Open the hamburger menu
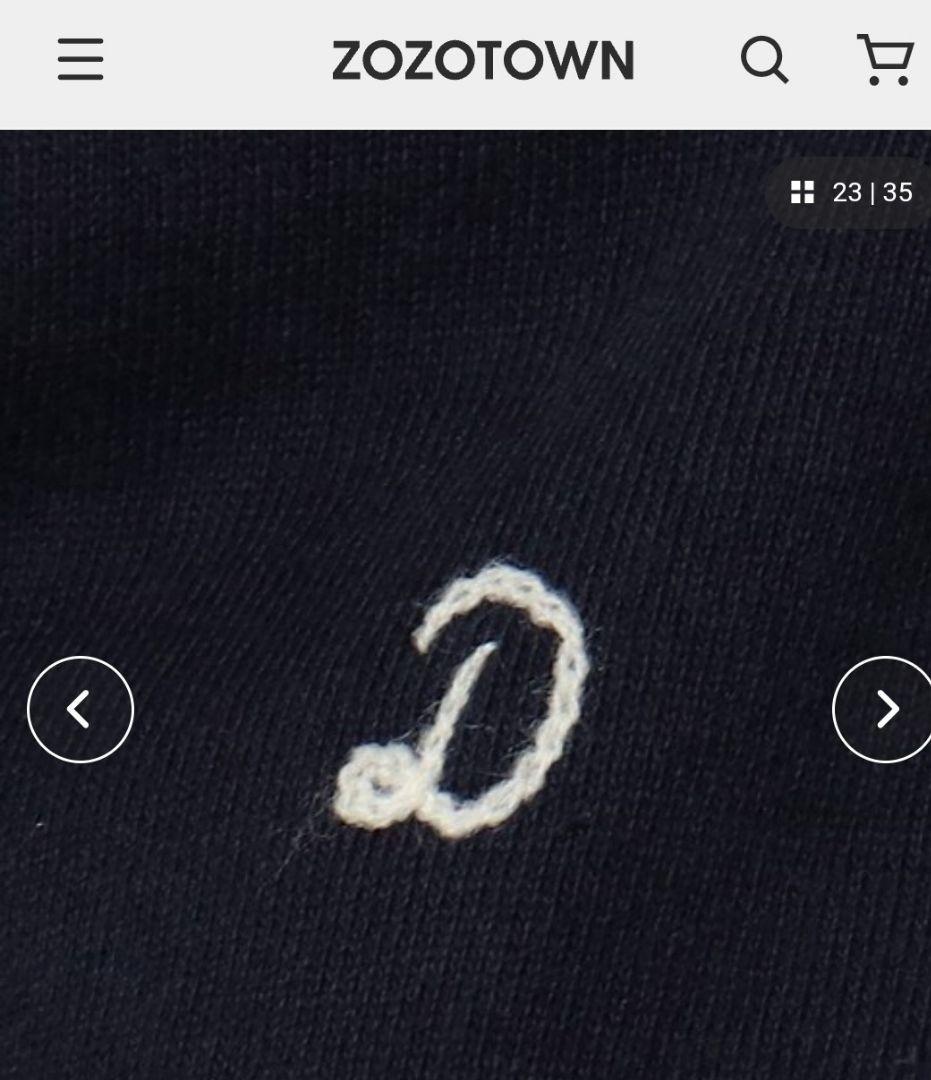931x1080 pixels. coord(80,60)
